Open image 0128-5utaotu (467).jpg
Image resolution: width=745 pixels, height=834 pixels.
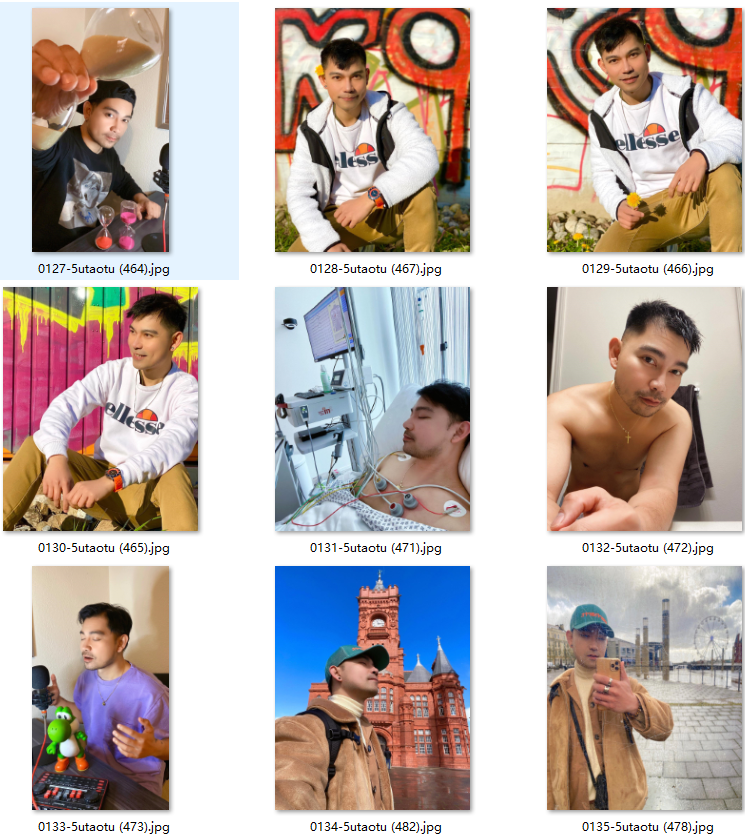(x=372, y=130)
